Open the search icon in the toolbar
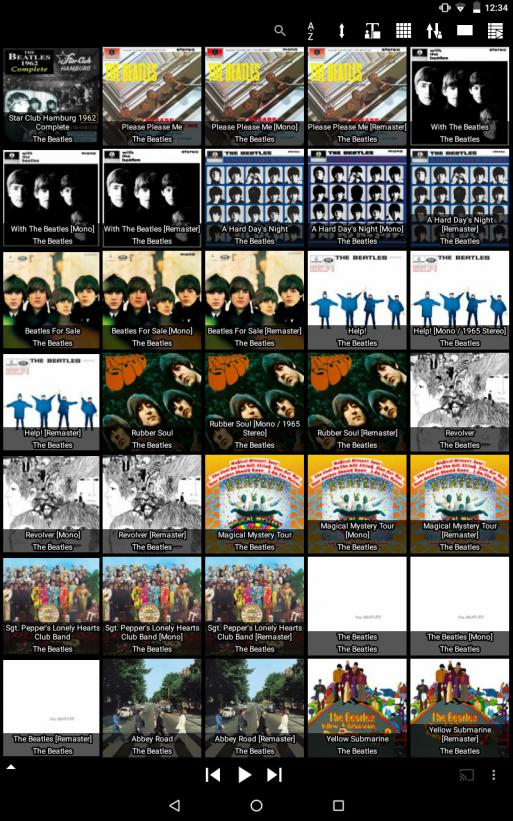The width and height of the screenshot is (513, 821). pyautogui.click(x=280, y=31)
